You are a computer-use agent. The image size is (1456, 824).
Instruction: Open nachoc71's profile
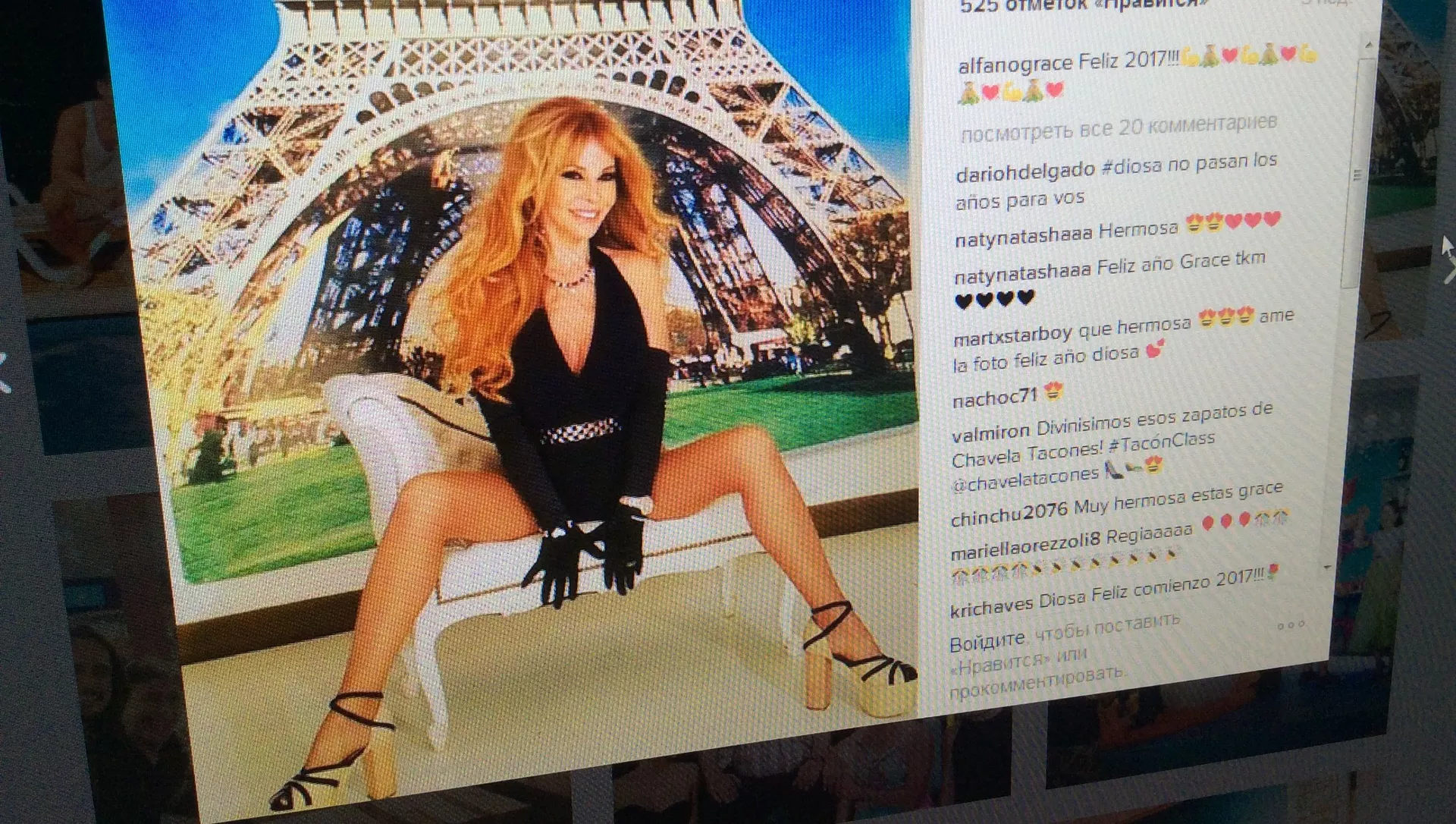pyautogui.click(x=993, y=396)
